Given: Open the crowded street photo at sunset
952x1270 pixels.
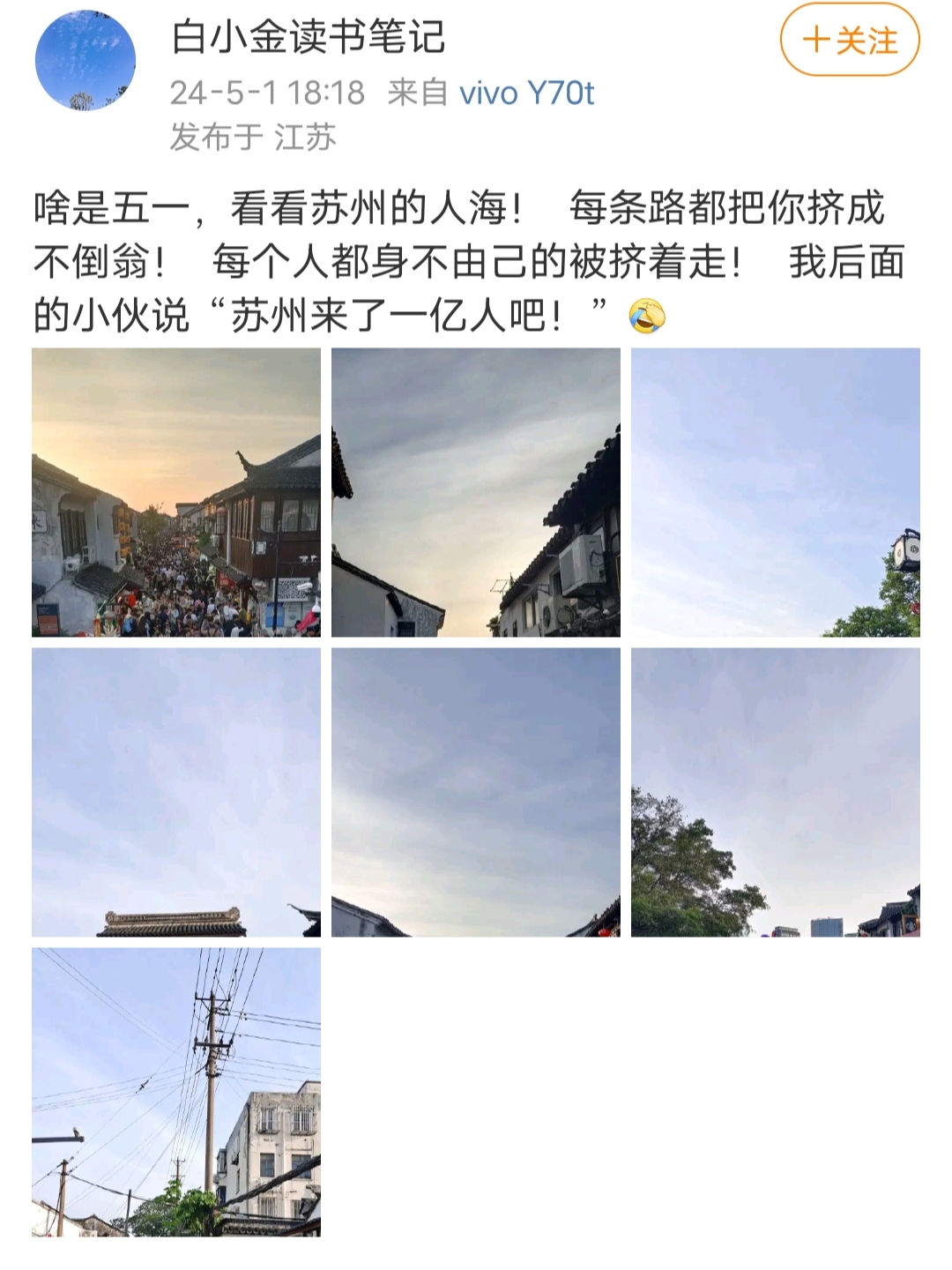Looking at the screenshot, I should tap(176, 492).
